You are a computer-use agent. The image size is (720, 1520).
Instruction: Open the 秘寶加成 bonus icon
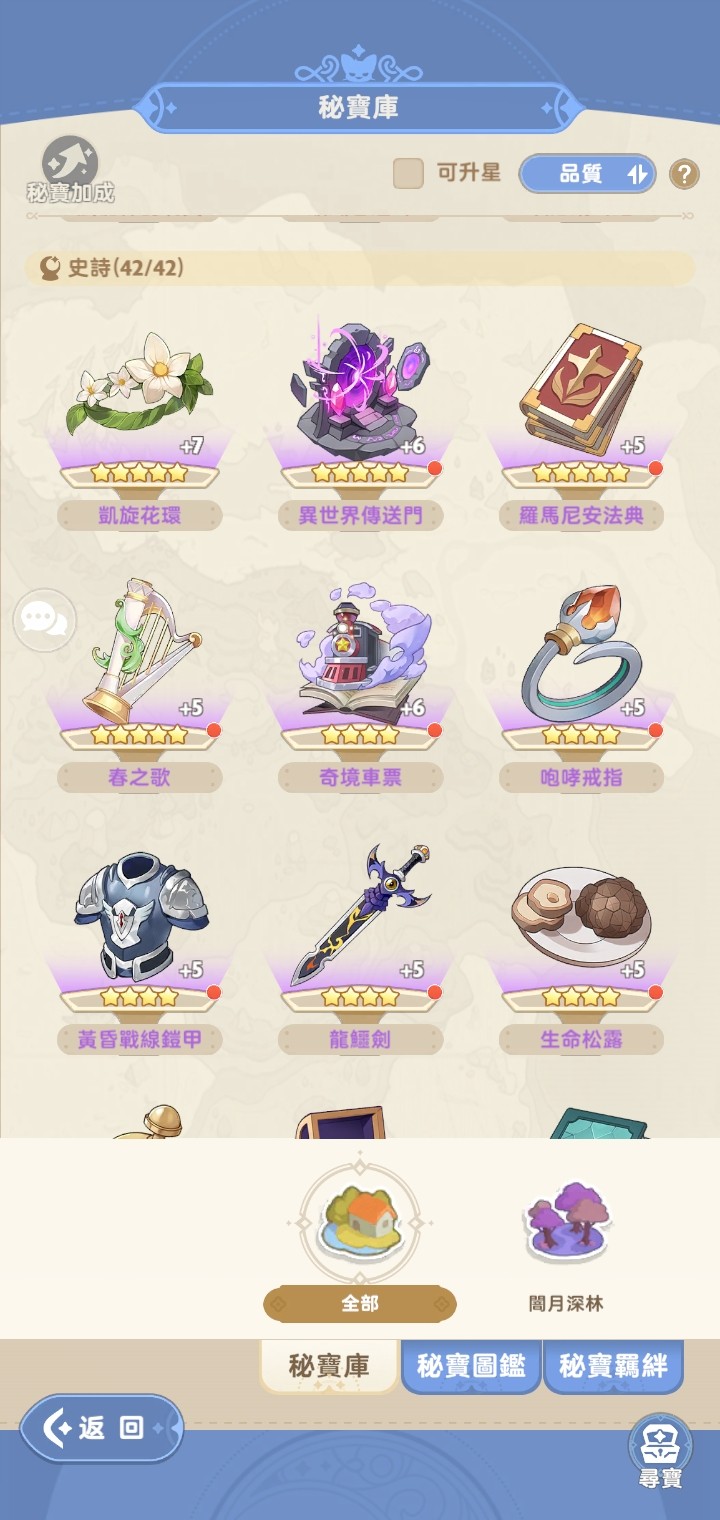(70, 168)
